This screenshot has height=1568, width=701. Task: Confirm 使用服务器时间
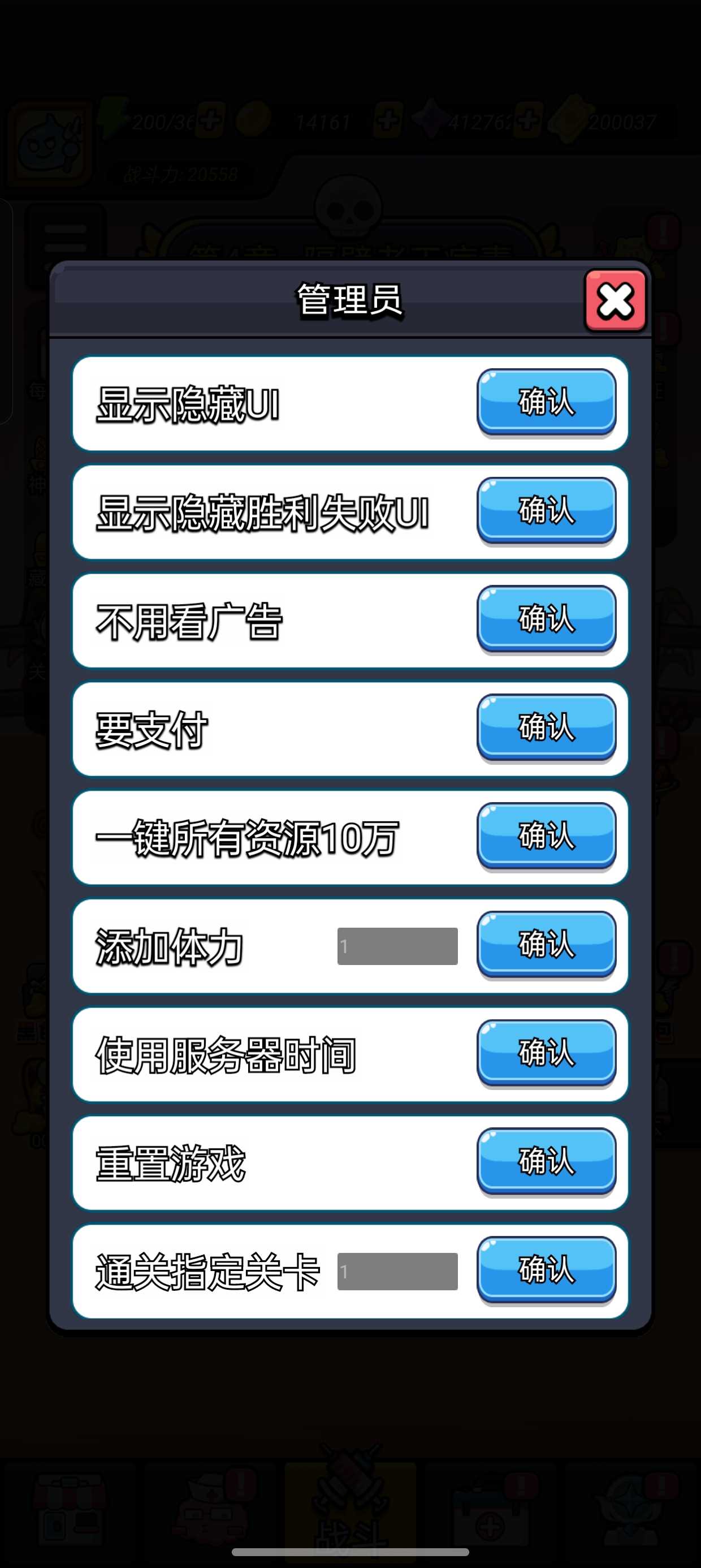[x=546, y=1052]
